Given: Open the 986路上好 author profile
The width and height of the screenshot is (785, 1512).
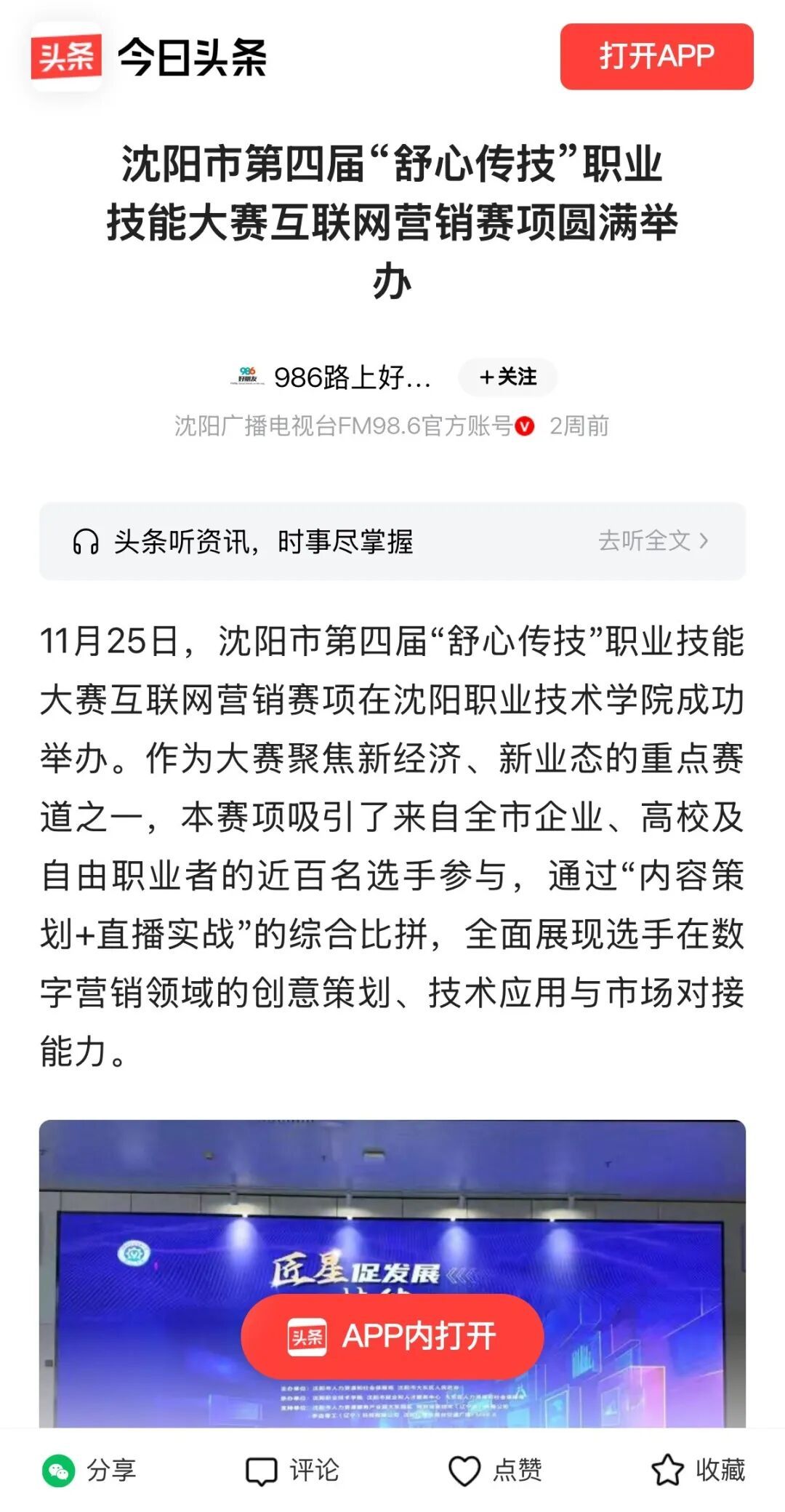Looking at the screenshot, I should pyautogui.click(x=352, y=377).
